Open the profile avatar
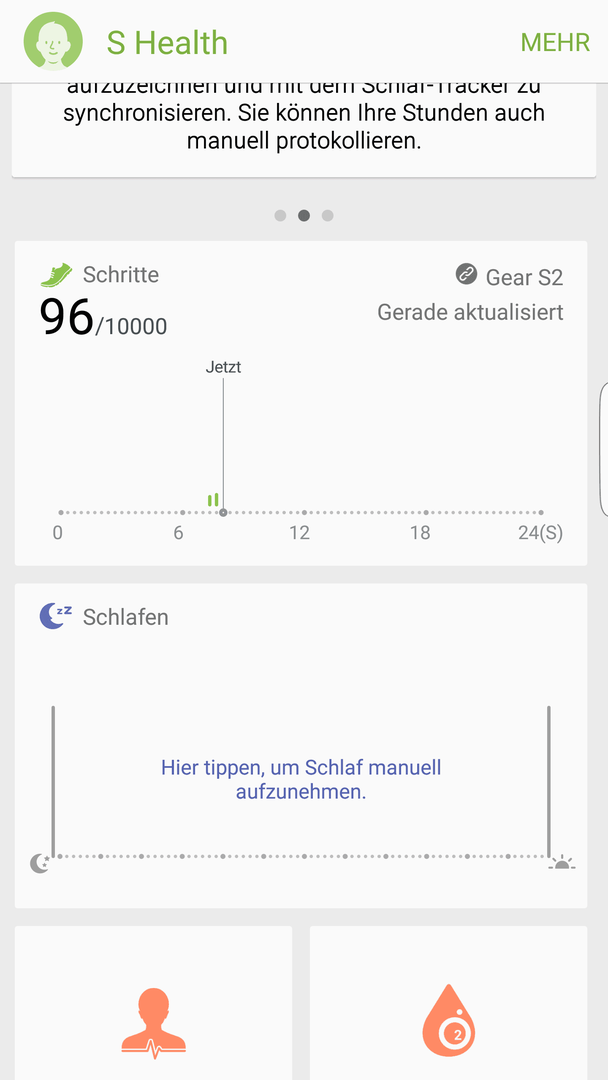 (53, 41)
